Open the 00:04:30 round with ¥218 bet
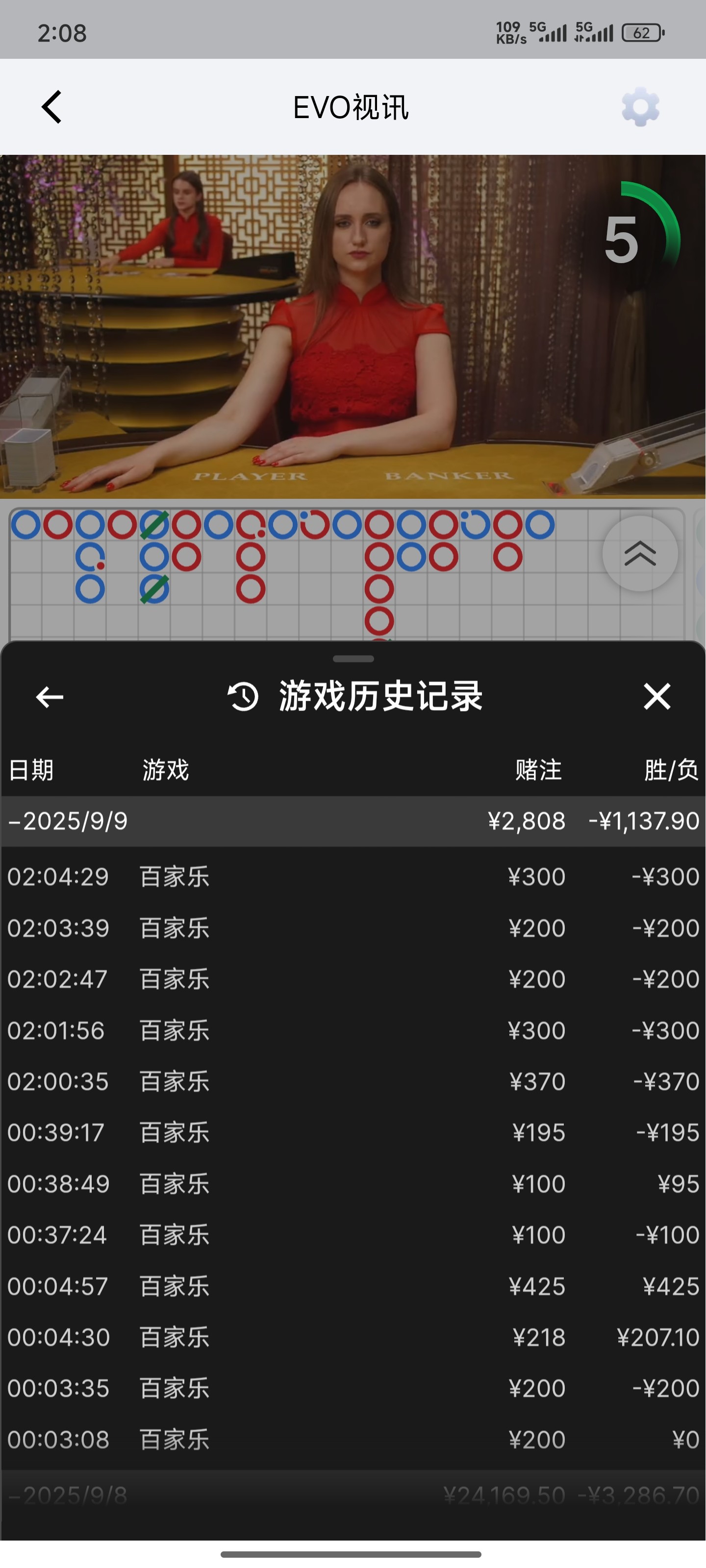Viewport: 706px width, 1568px height. click(353, 1337)
